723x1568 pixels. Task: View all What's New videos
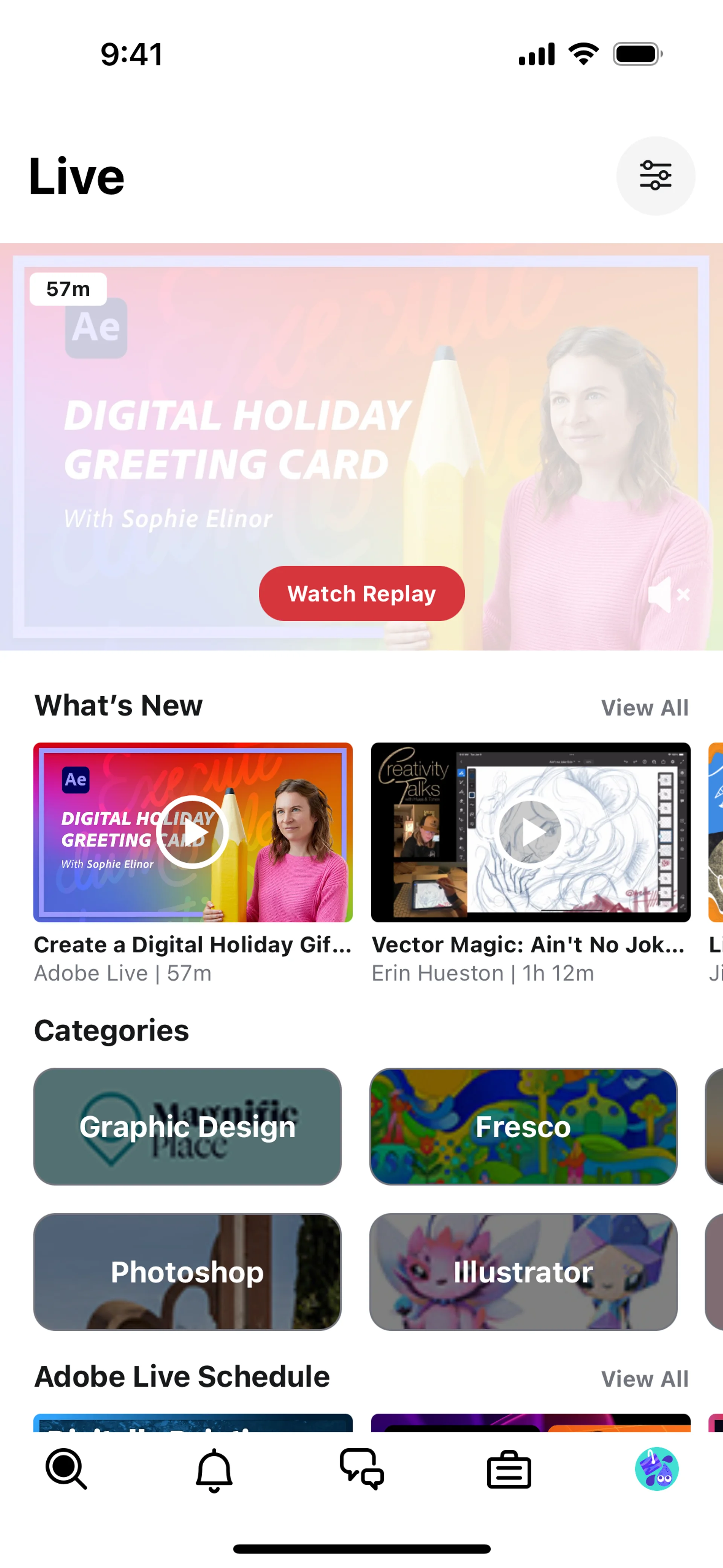point(644,708)
